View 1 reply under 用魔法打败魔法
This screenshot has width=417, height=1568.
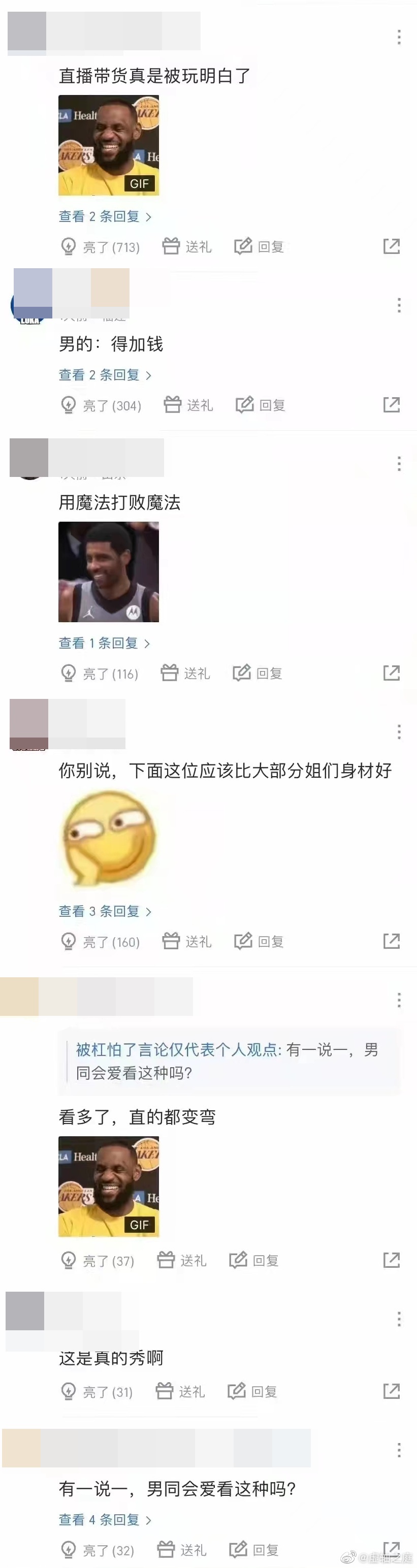[104, 644]
